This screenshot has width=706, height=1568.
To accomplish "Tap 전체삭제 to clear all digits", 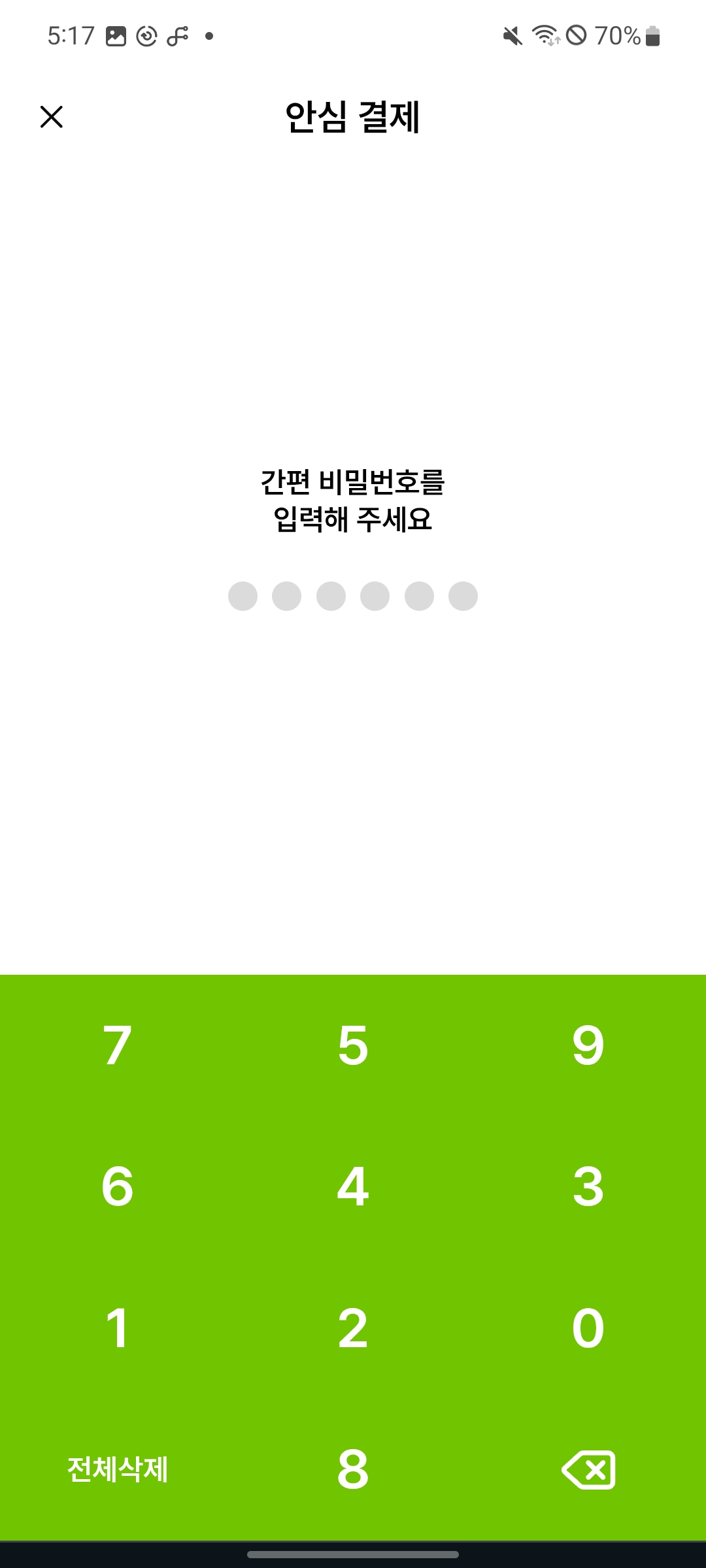I will [x=118, y=1470].
